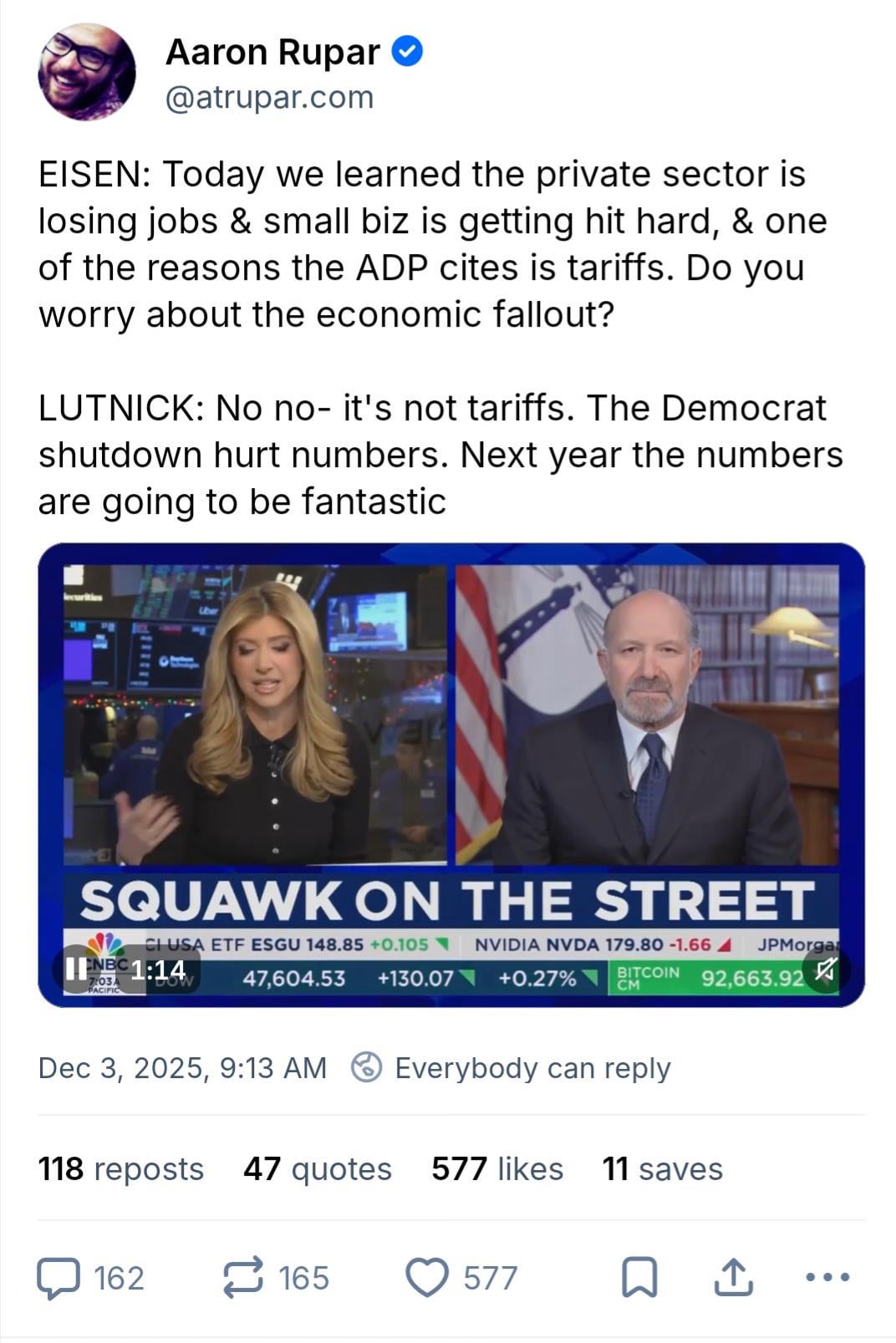Open the @atrupar.com profile handle
This screenshot has width=896, height=1343.
269,98
